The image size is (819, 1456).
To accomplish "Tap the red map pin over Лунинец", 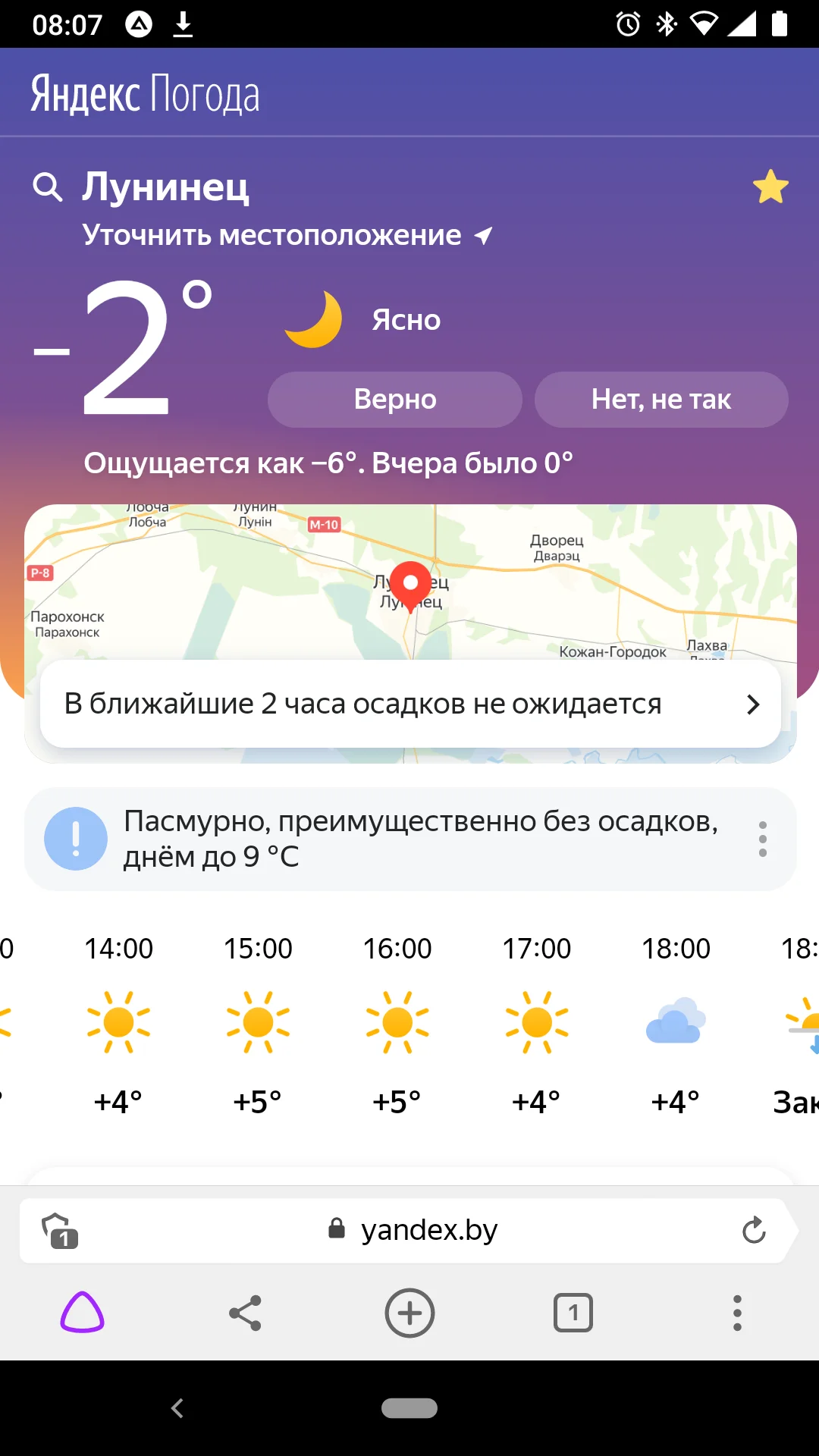I will (410, 585).
